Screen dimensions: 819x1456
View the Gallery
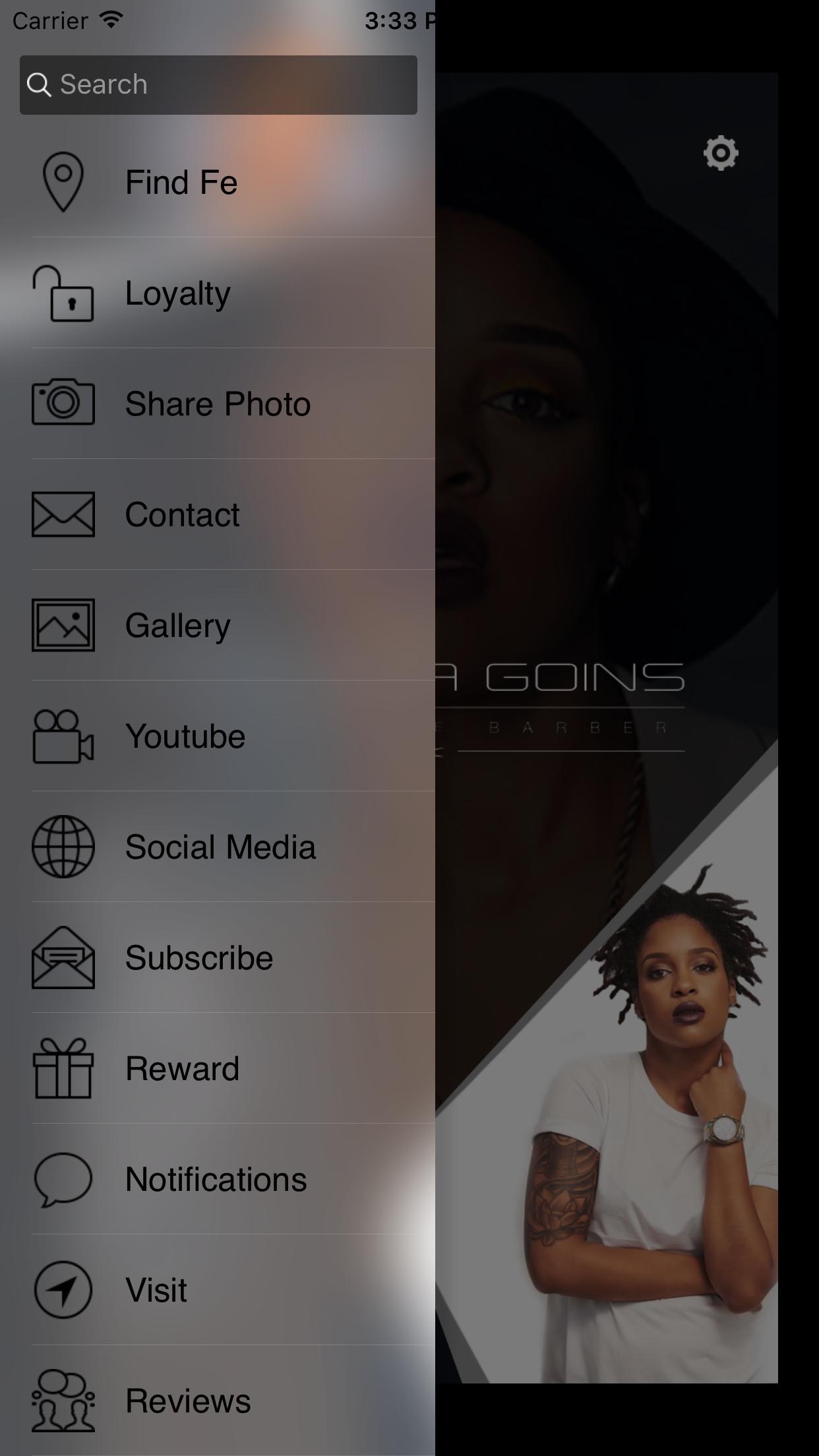pyautogui.click(x=178, y=626)
